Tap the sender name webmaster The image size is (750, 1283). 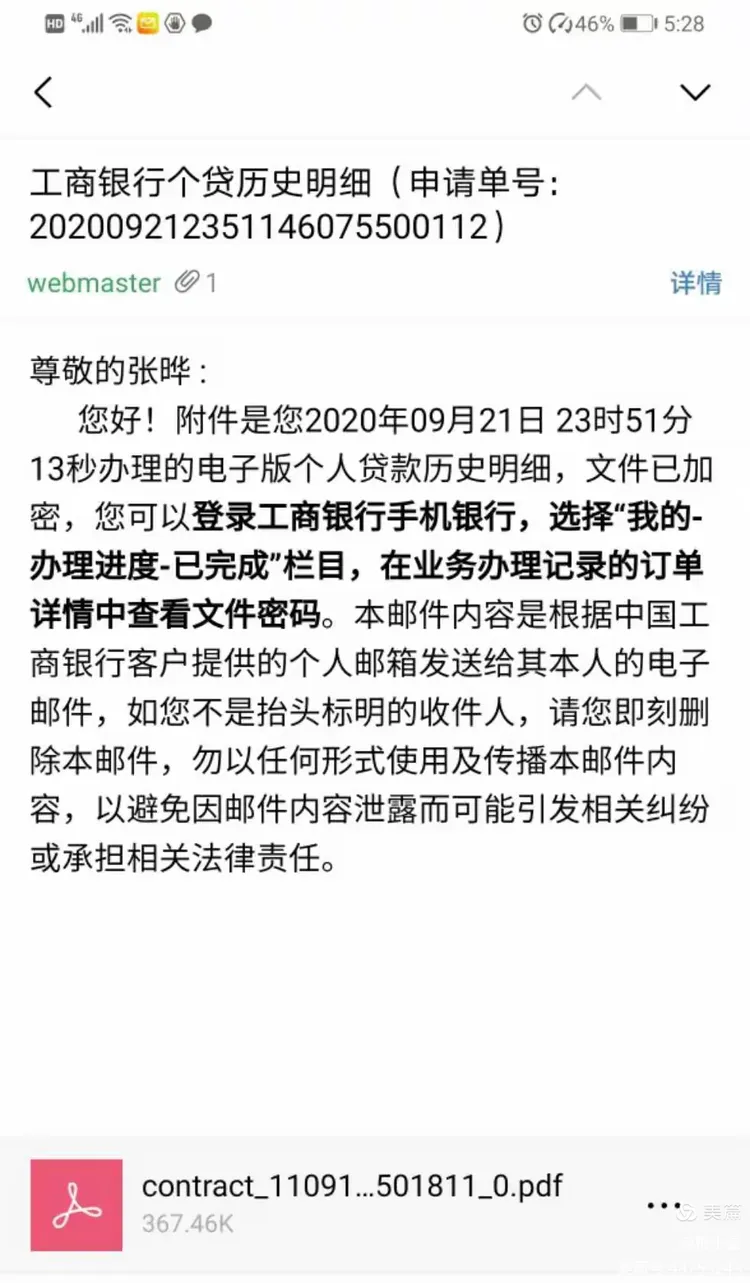[94, 283]
